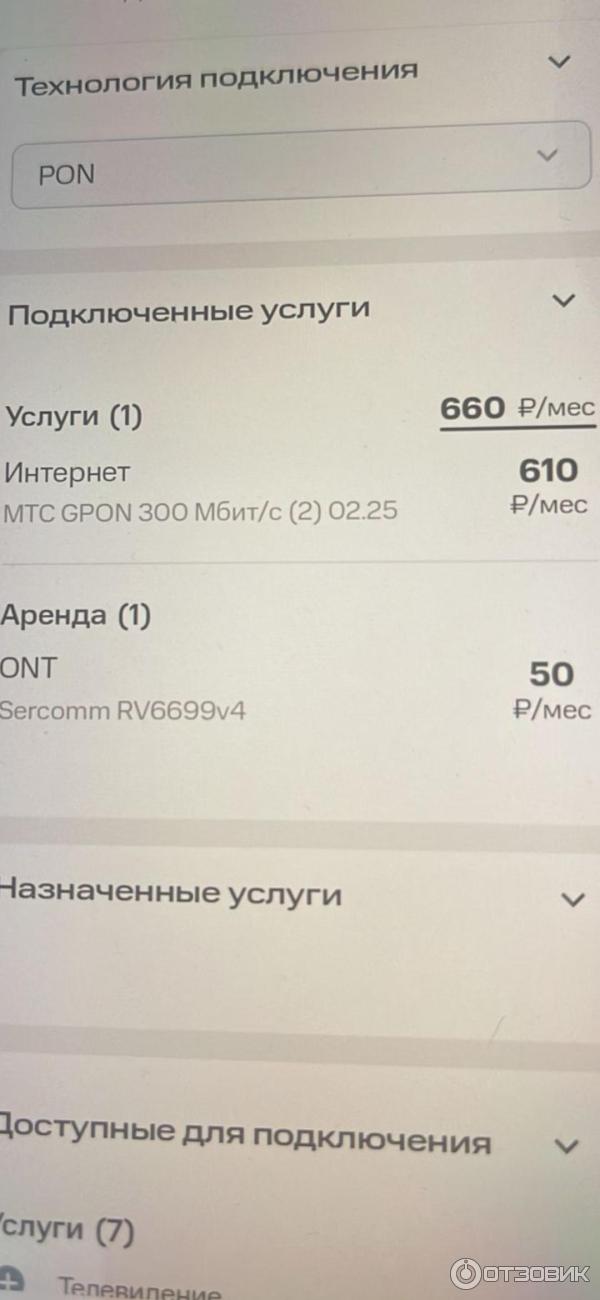Viewport: 600px width, 1300px height.
Task: Add the Телевидение service with the plus icon
Action: (9, 1282)
